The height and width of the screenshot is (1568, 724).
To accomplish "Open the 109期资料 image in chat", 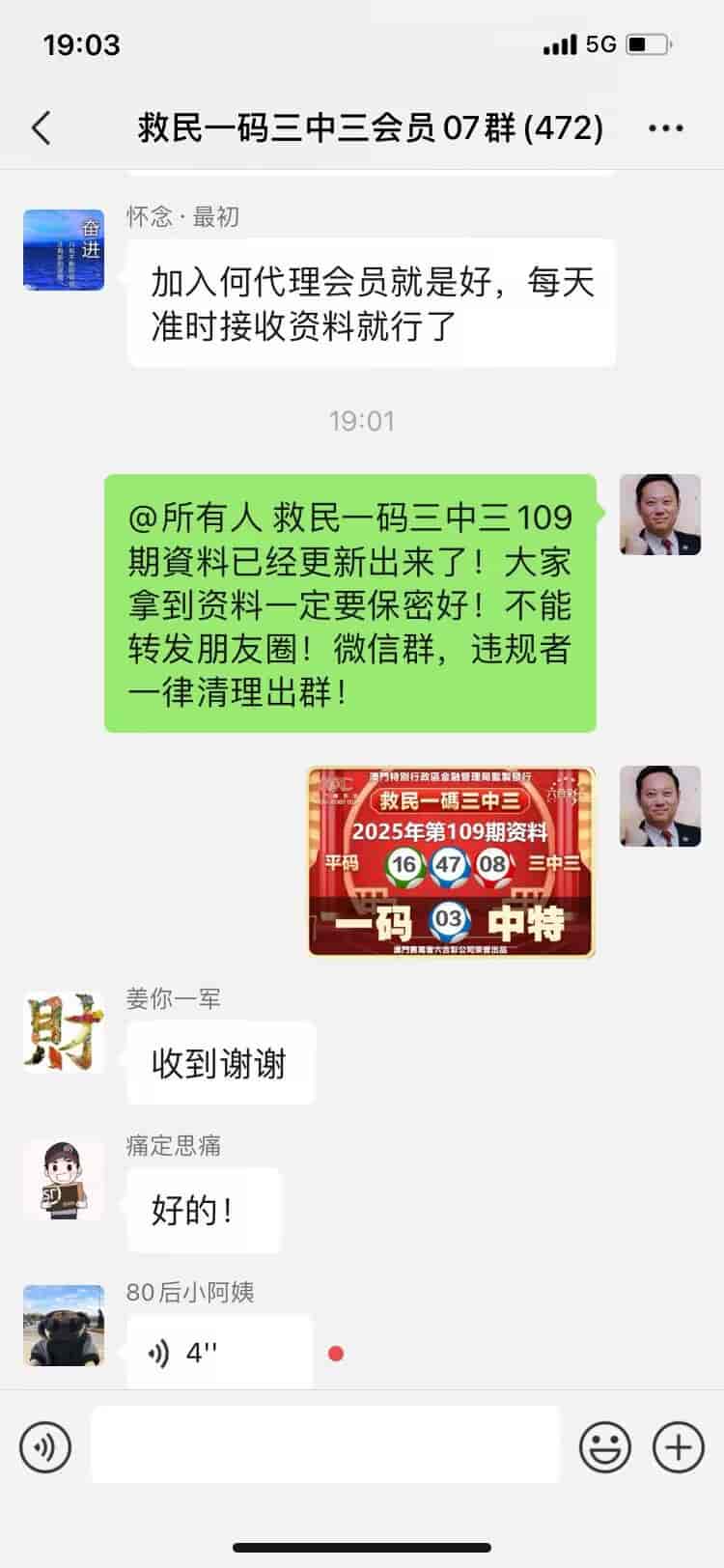I will (x=451, y=861).
